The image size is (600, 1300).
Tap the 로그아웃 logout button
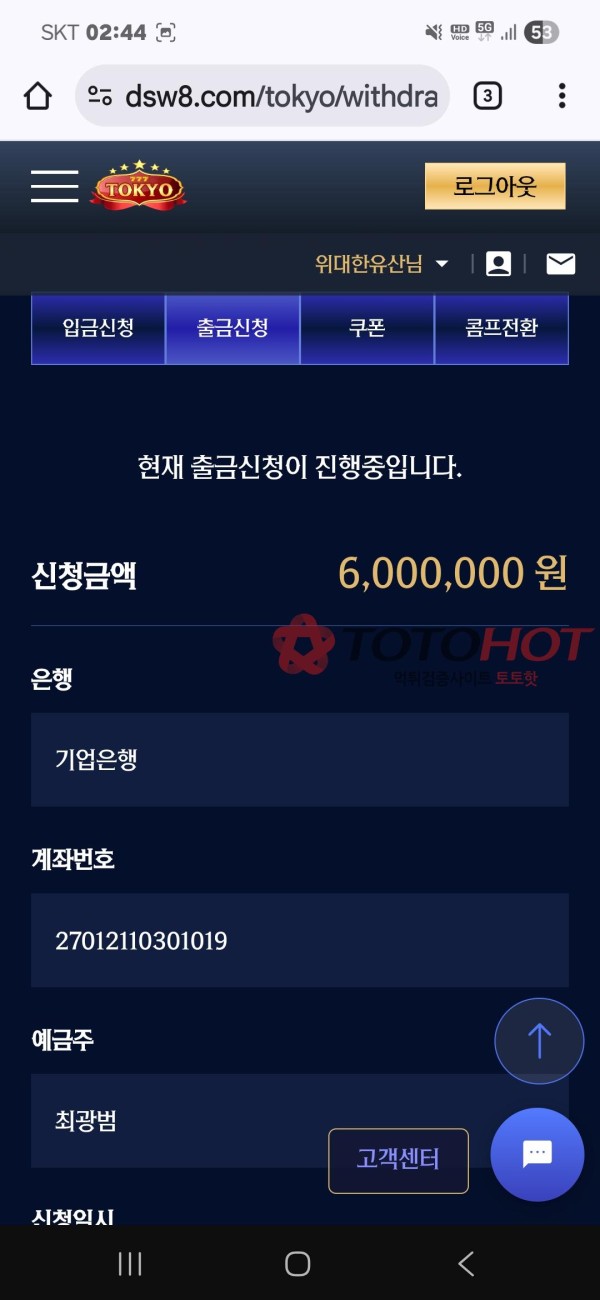[495, 187]
